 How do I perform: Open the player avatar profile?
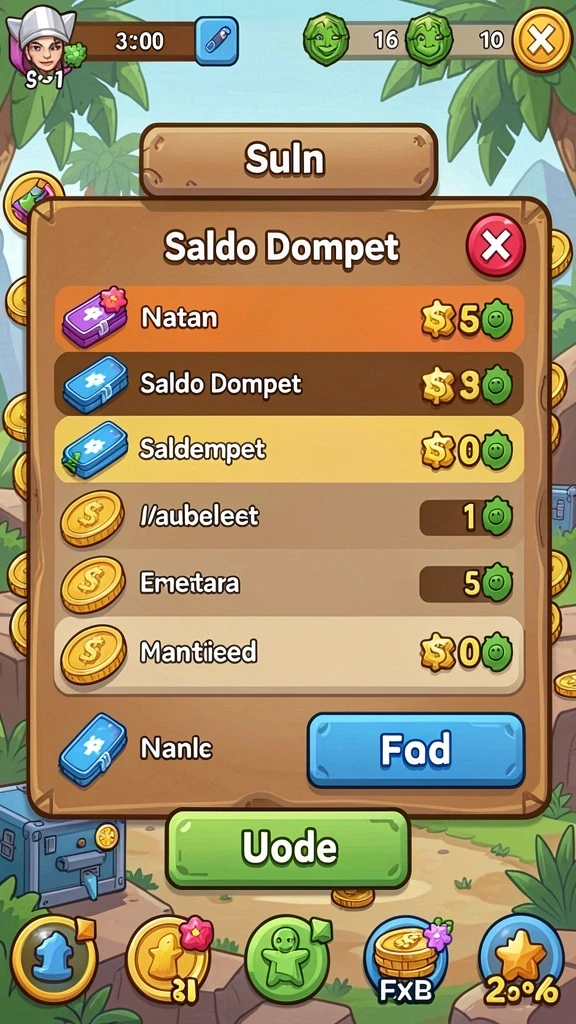click(x=42, y=44)
